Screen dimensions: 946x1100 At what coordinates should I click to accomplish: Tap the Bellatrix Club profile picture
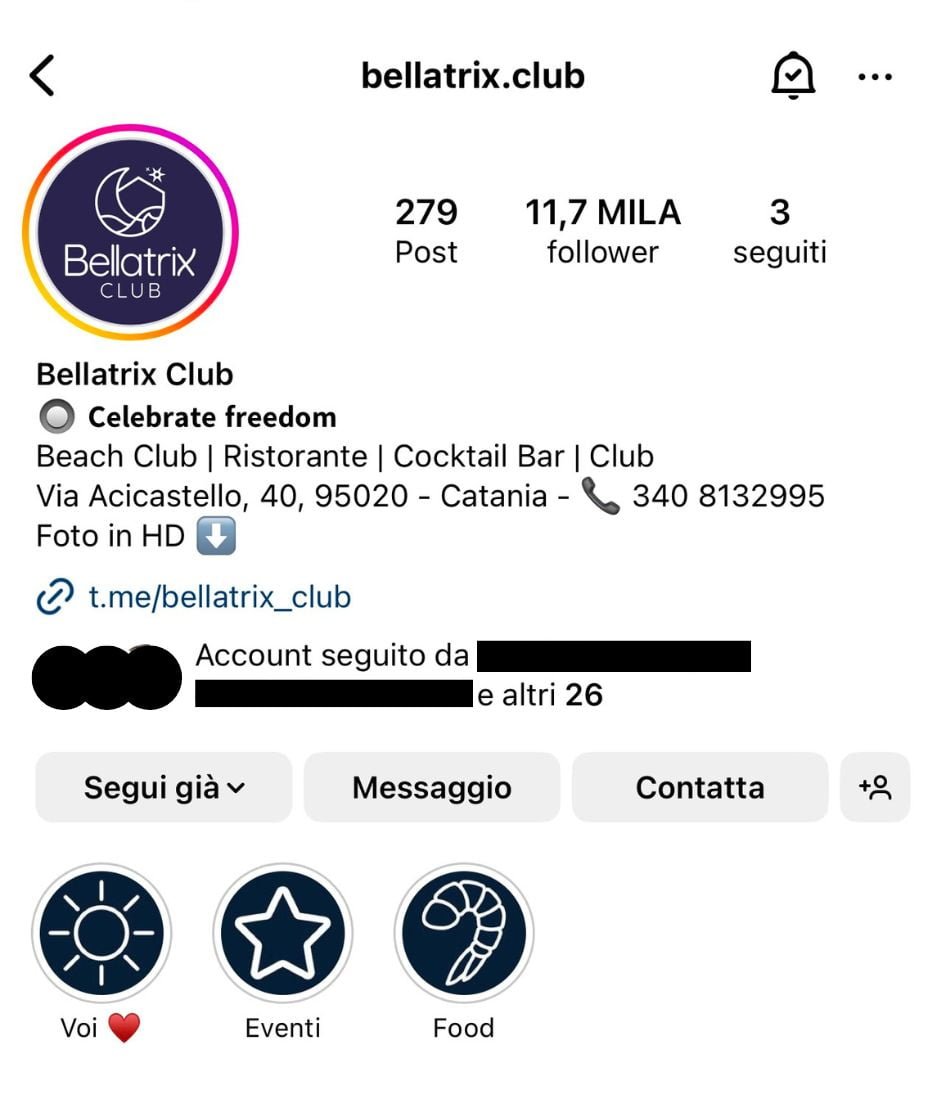pyautogui.click(x=130, y=230)
